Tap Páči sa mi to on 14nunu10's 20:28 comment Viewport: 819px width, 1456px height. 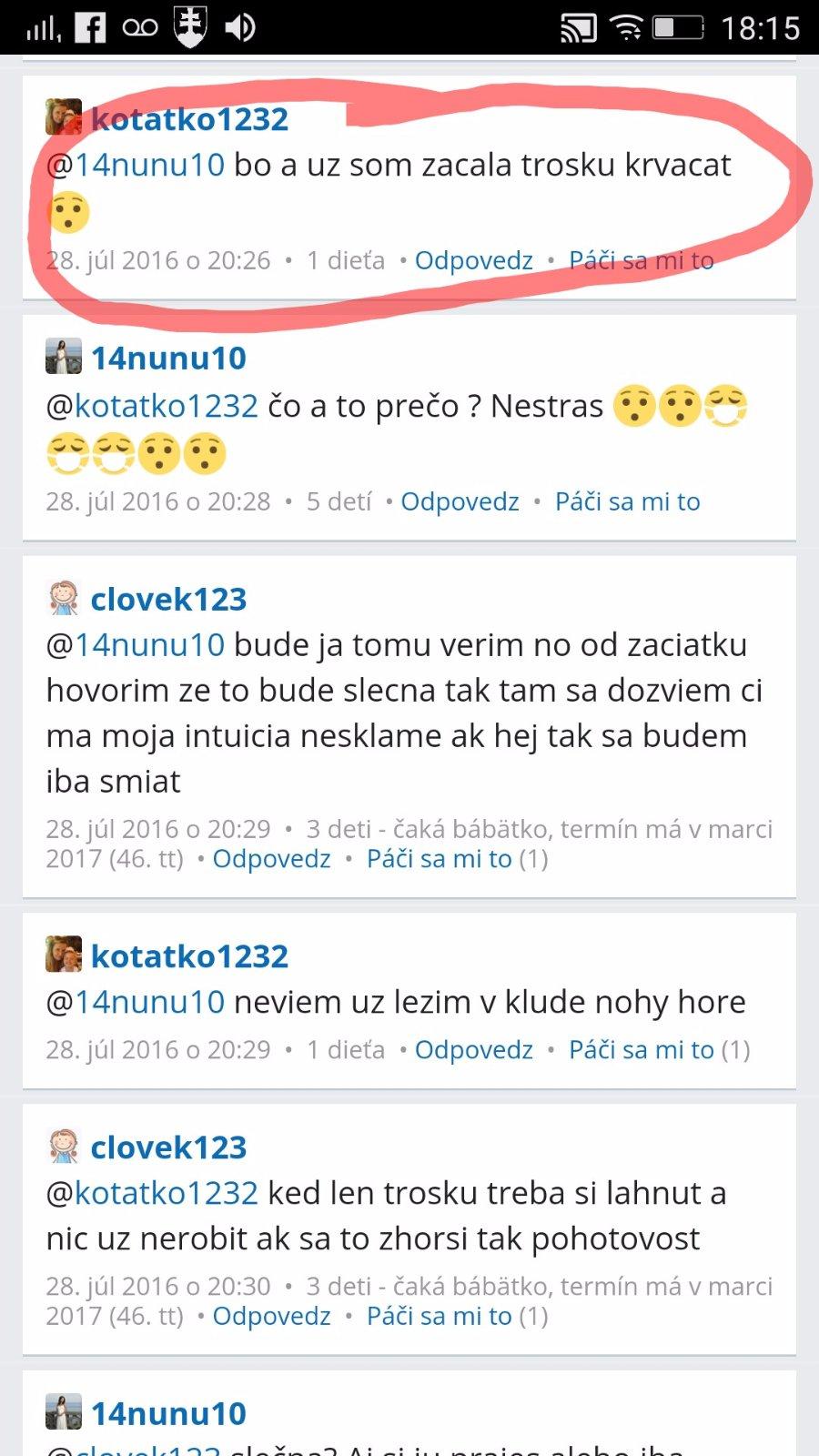627,501
